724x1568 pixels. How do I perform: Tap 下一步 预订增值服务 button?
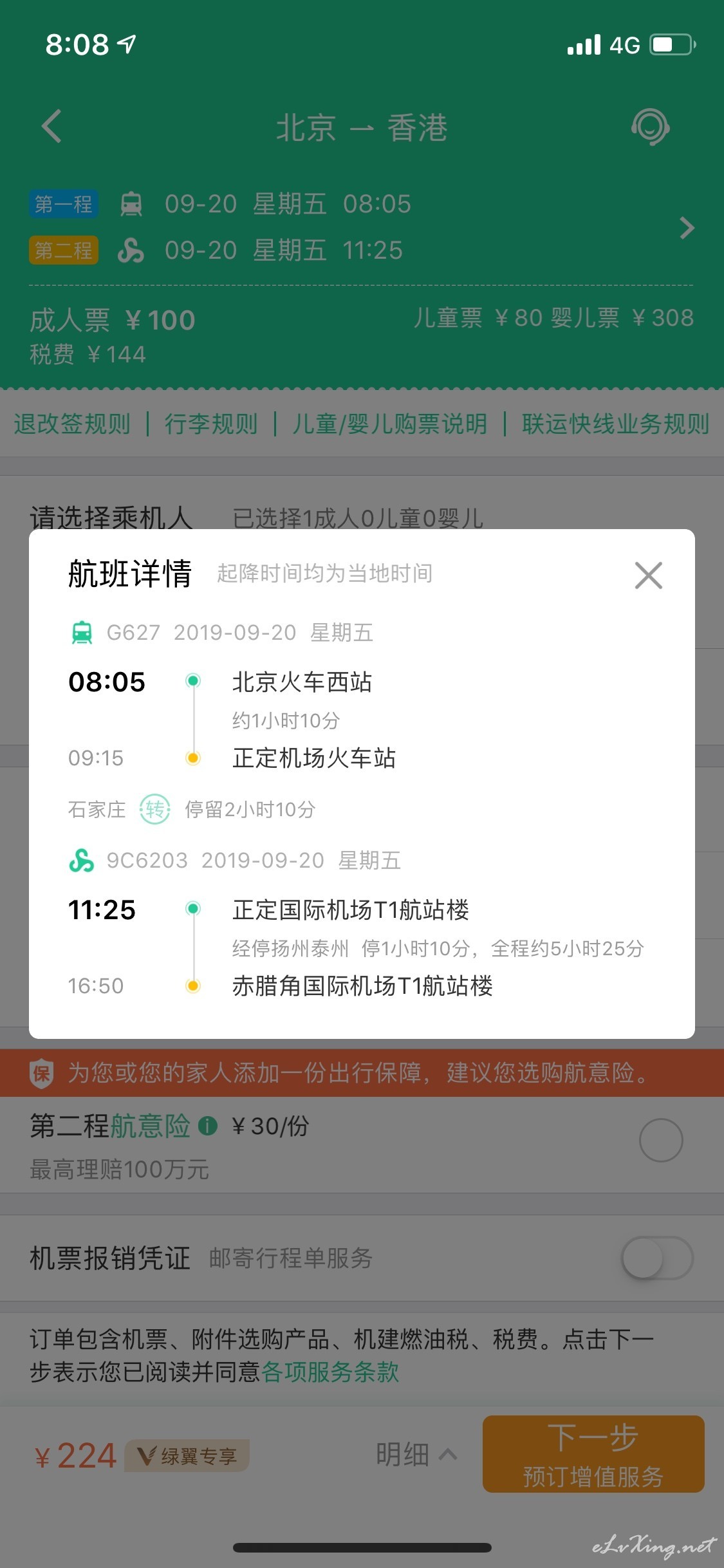[593, 1454]
